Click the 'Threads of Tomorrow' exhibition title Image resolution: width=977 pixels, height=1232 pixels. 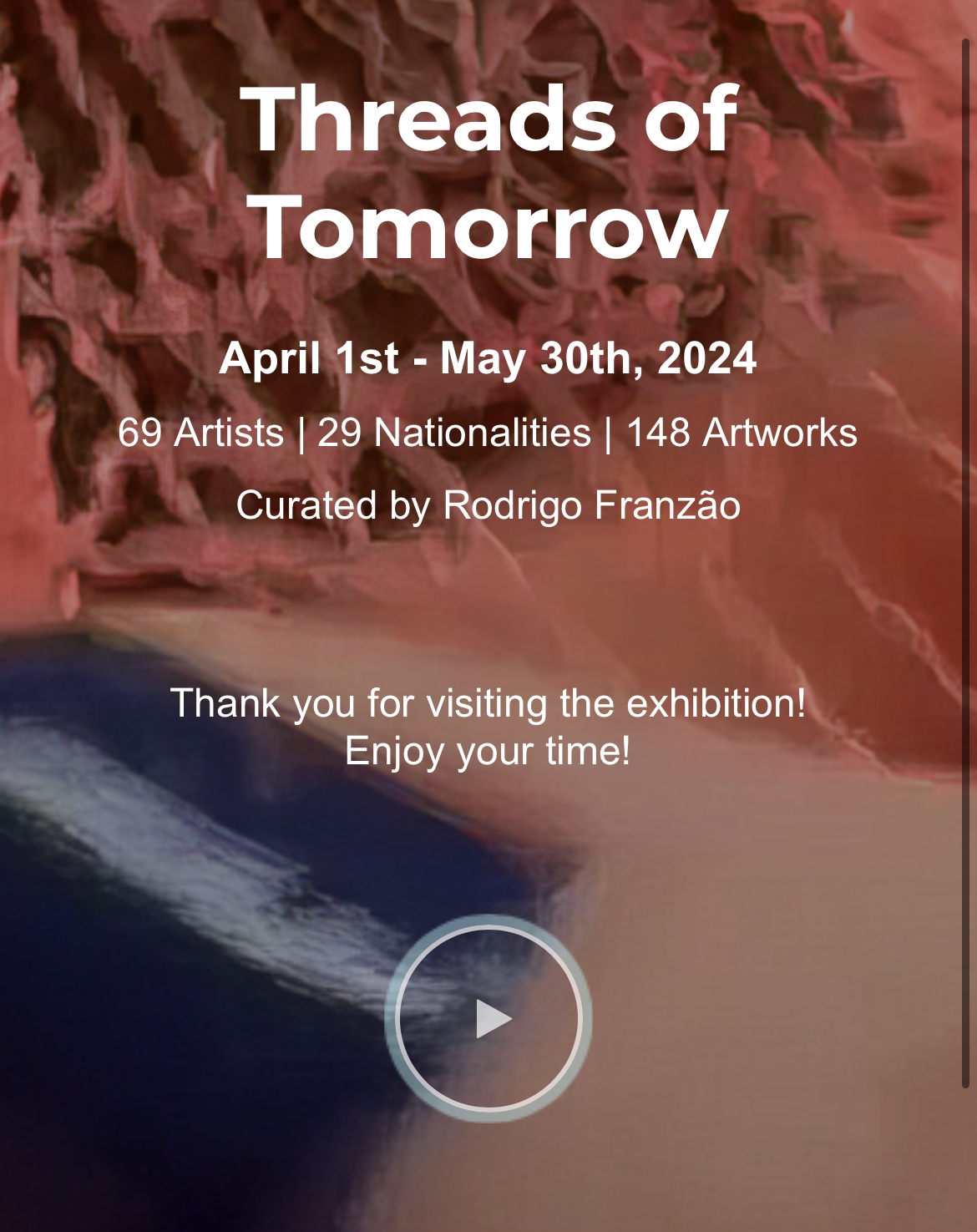[x=487, y=171]
